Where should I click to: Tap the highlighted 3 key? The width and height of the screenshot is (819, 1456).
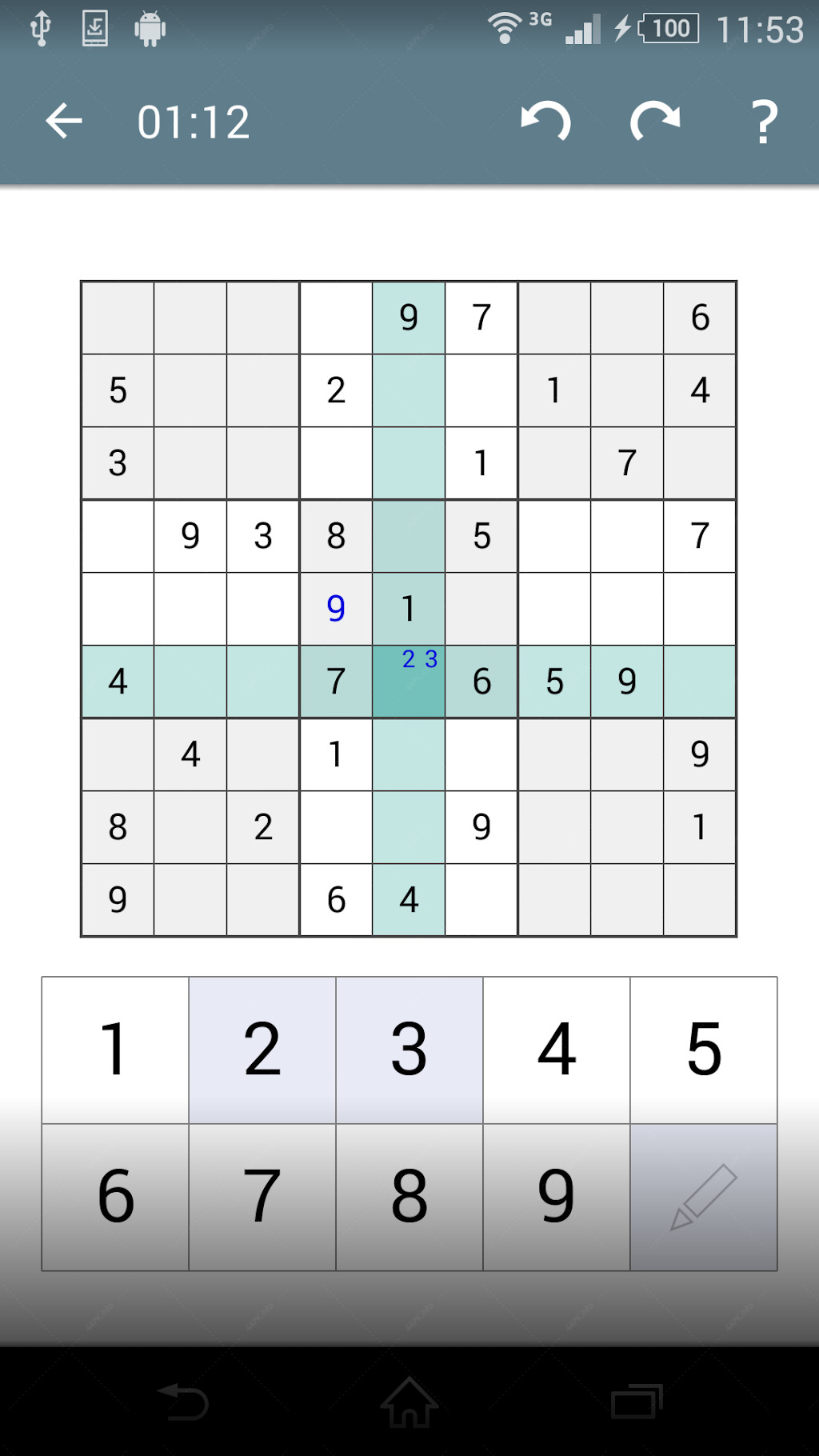point(409,1050)
